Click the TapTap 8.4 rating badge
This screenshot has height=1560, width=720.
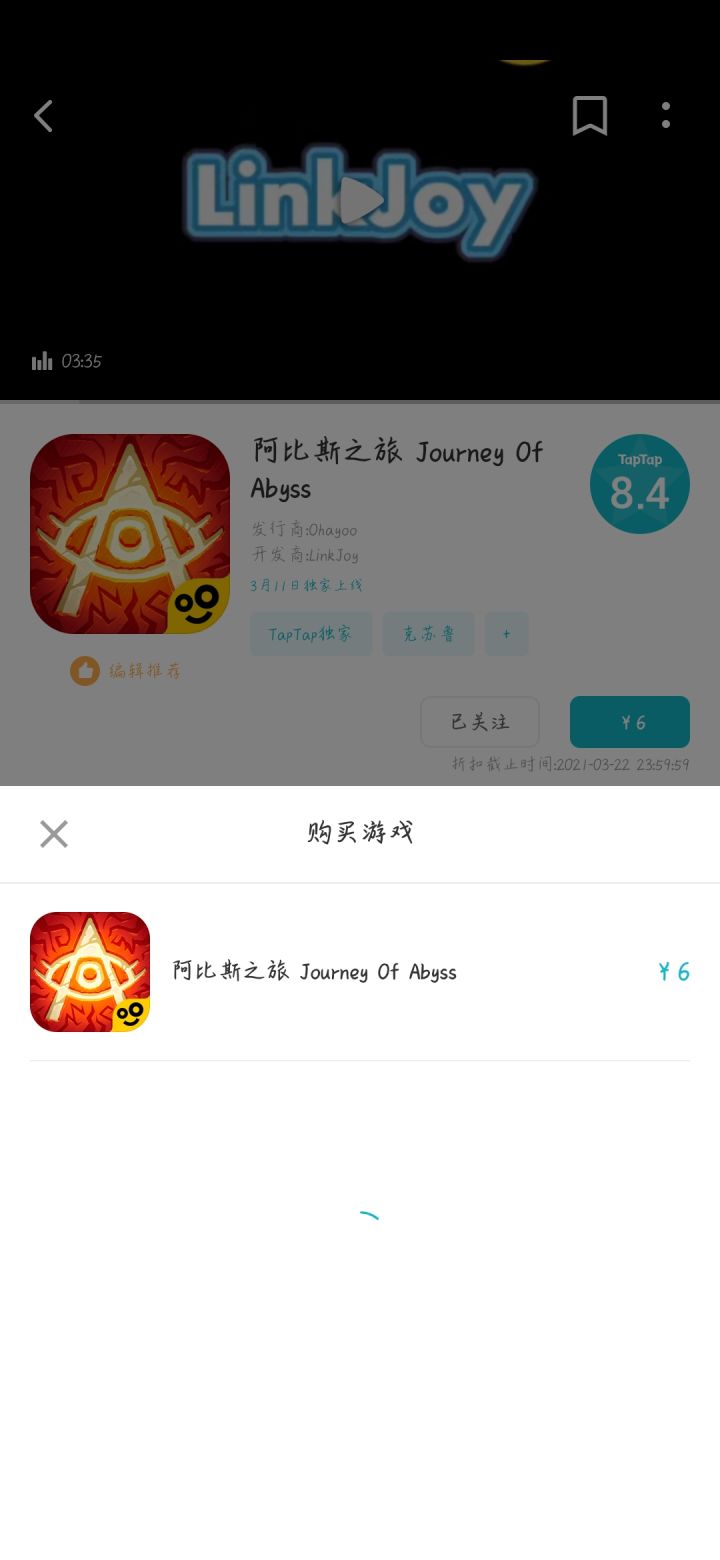[640, 484]
